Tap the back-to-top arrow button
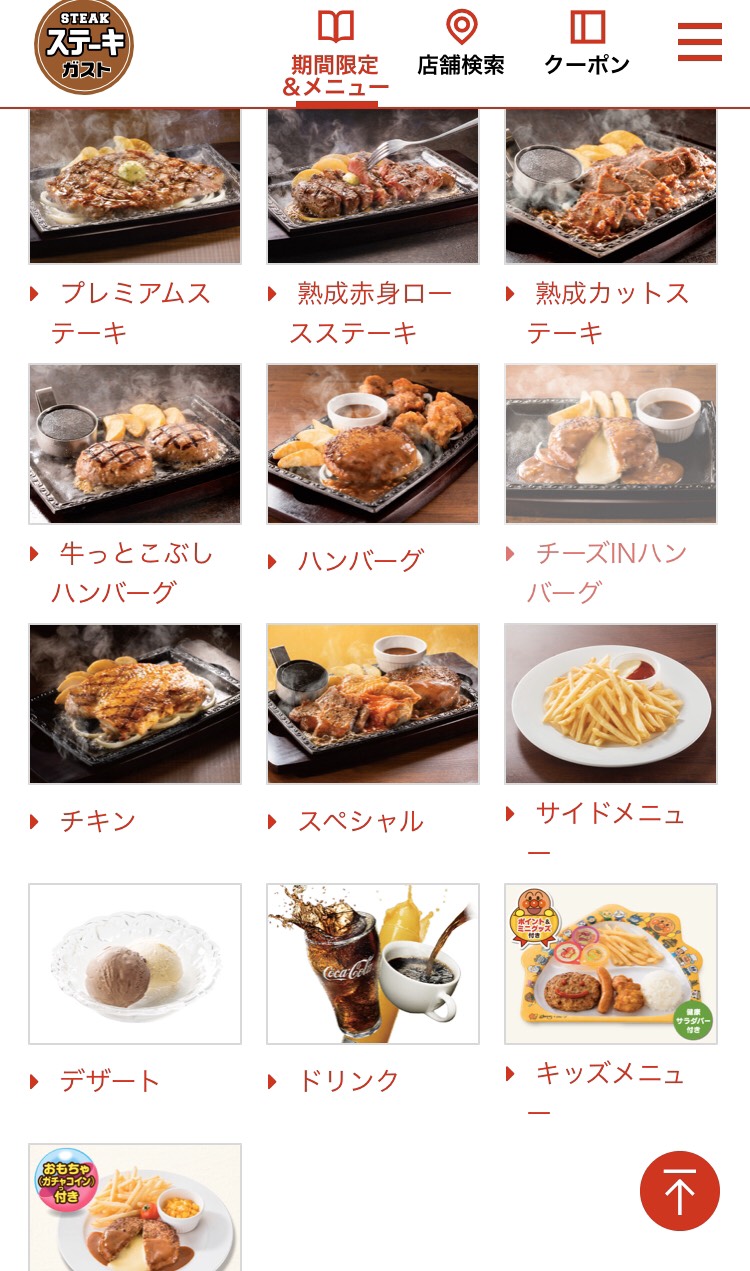The image size is (750, 1271). coord(680,1191)
